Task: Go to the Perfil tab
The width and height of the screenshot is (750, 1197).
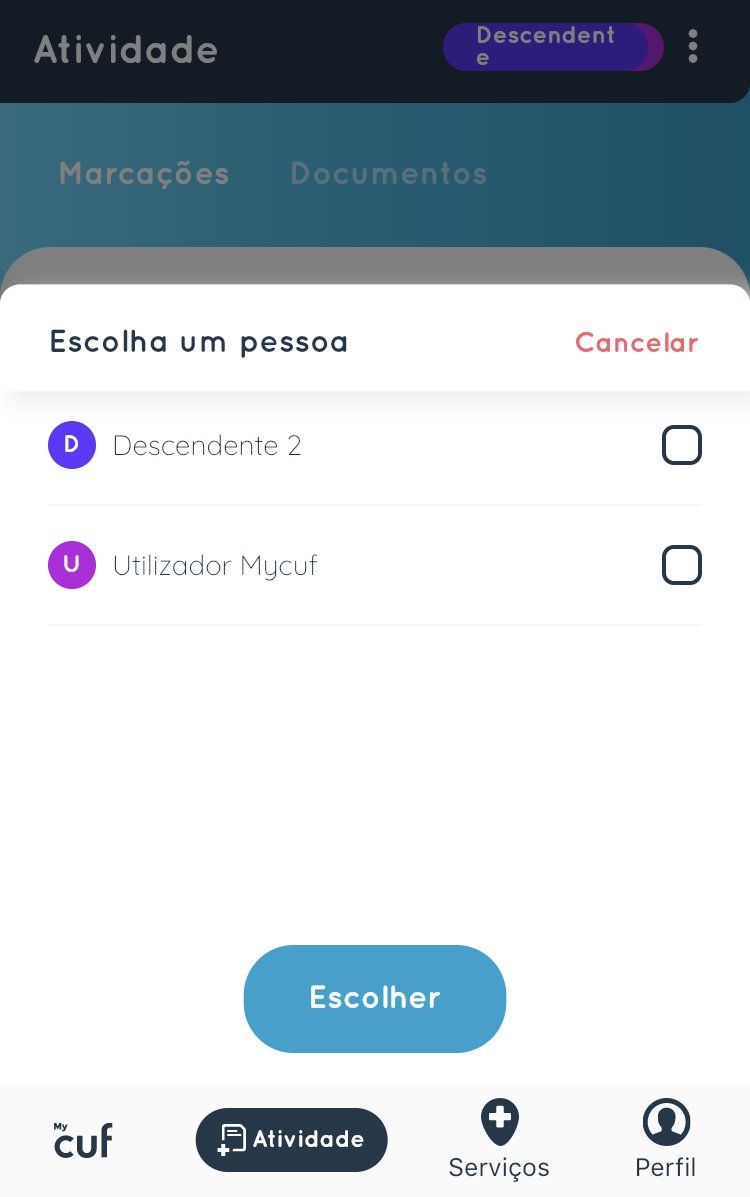Action: pos(666,1140)
